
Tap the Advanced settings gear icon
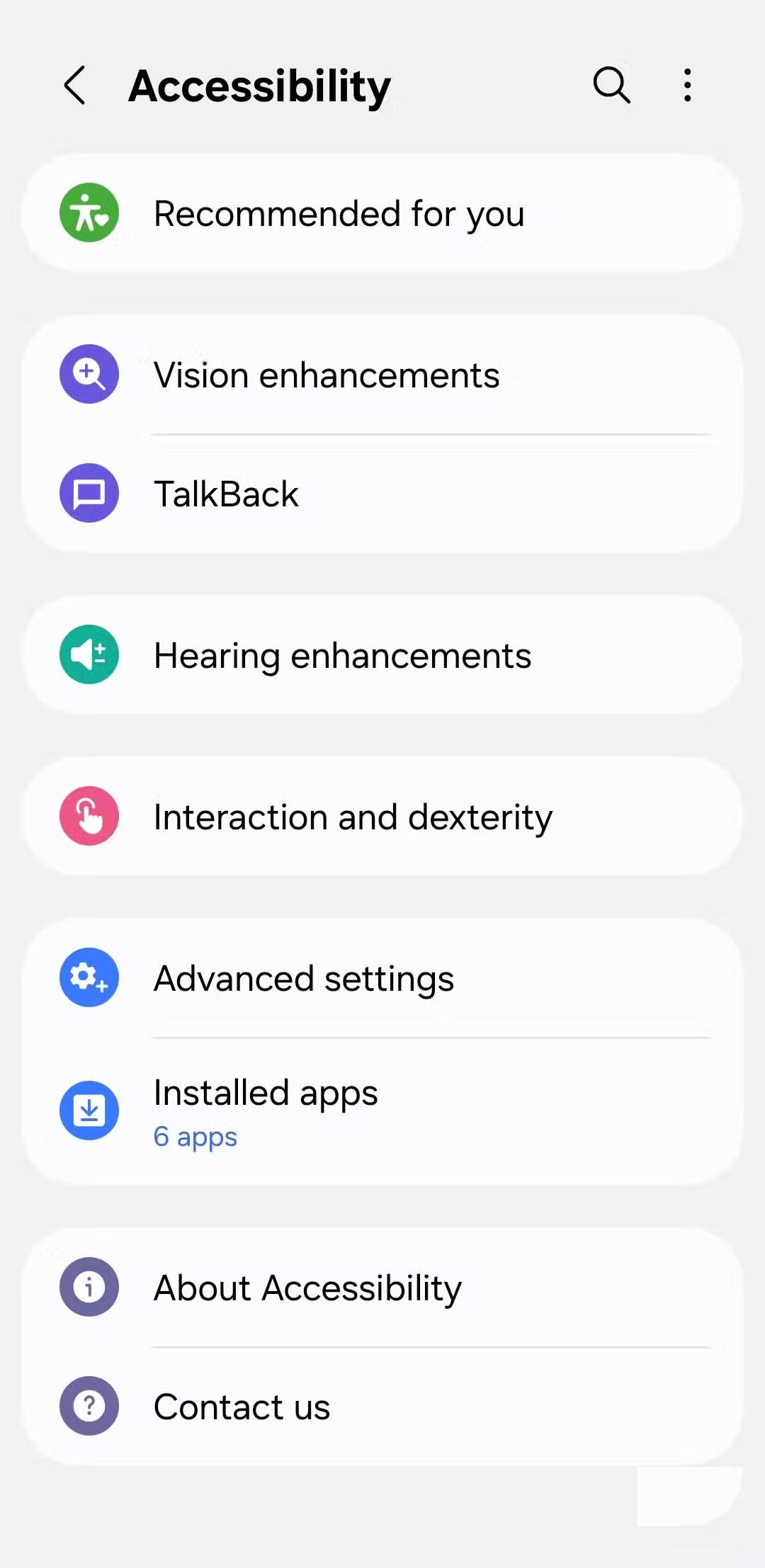click(89, 977)
